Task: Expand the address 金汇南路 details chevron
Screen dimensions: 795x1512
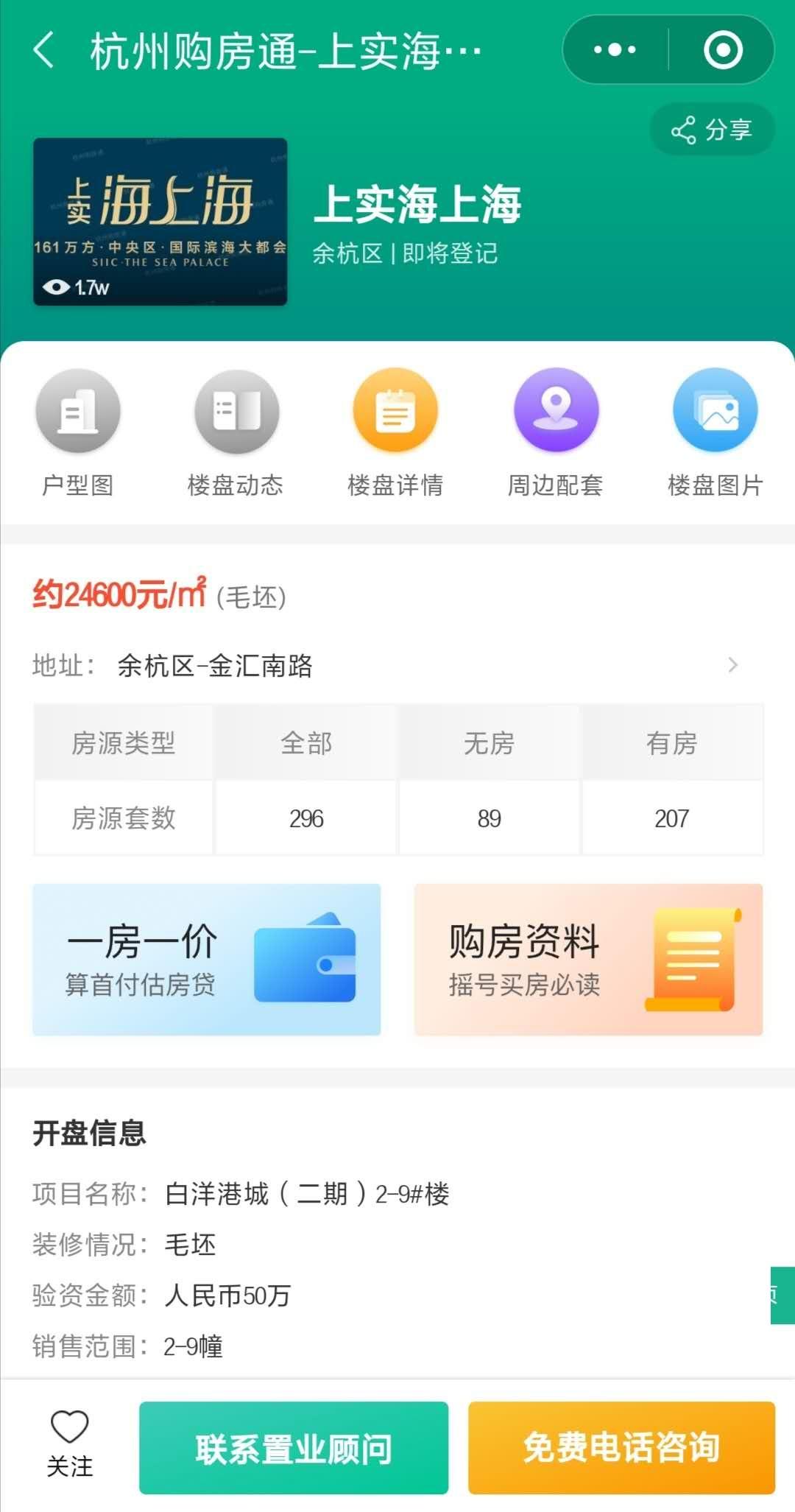Action: coord(732,665)
